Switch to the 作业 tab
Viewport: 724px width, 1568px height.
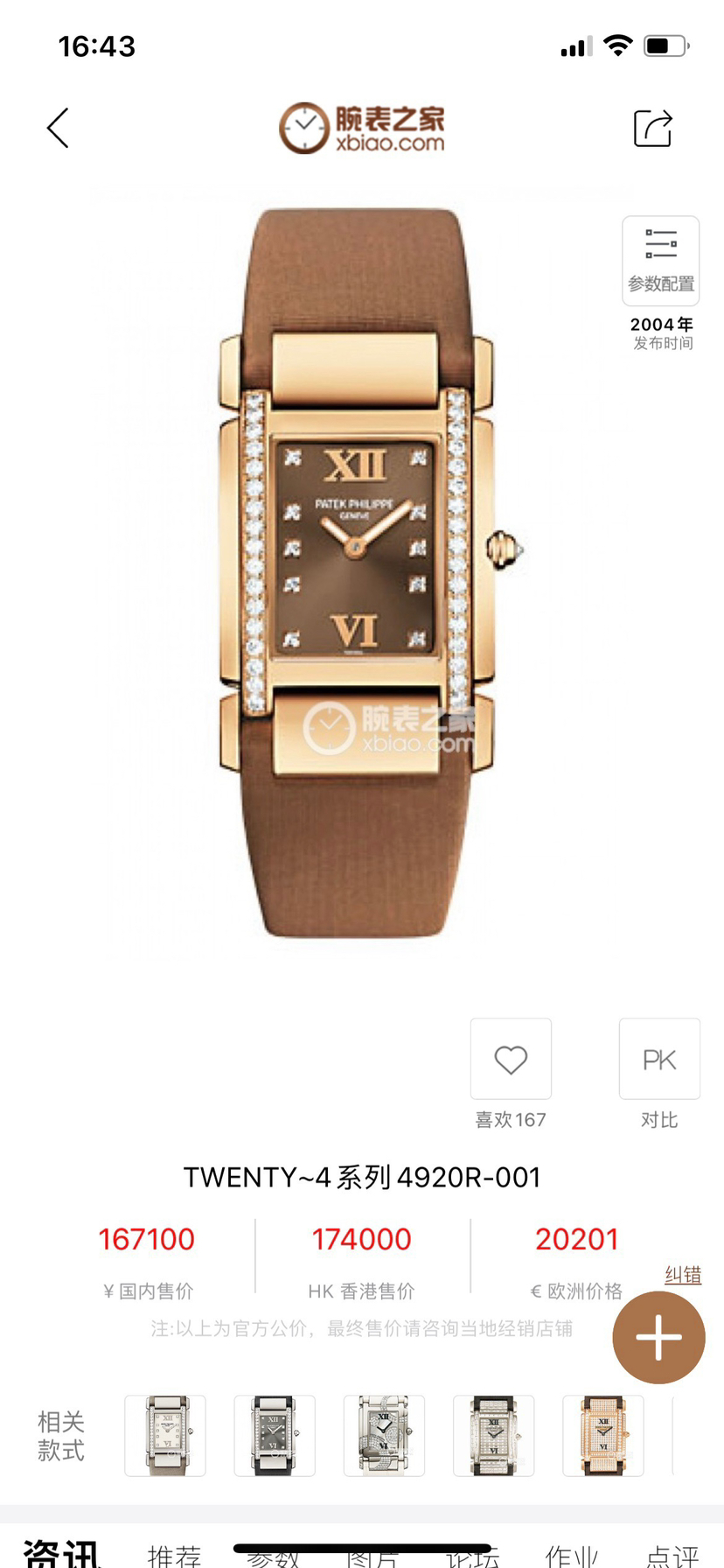pyautogui.click(x=571, y=1552)
